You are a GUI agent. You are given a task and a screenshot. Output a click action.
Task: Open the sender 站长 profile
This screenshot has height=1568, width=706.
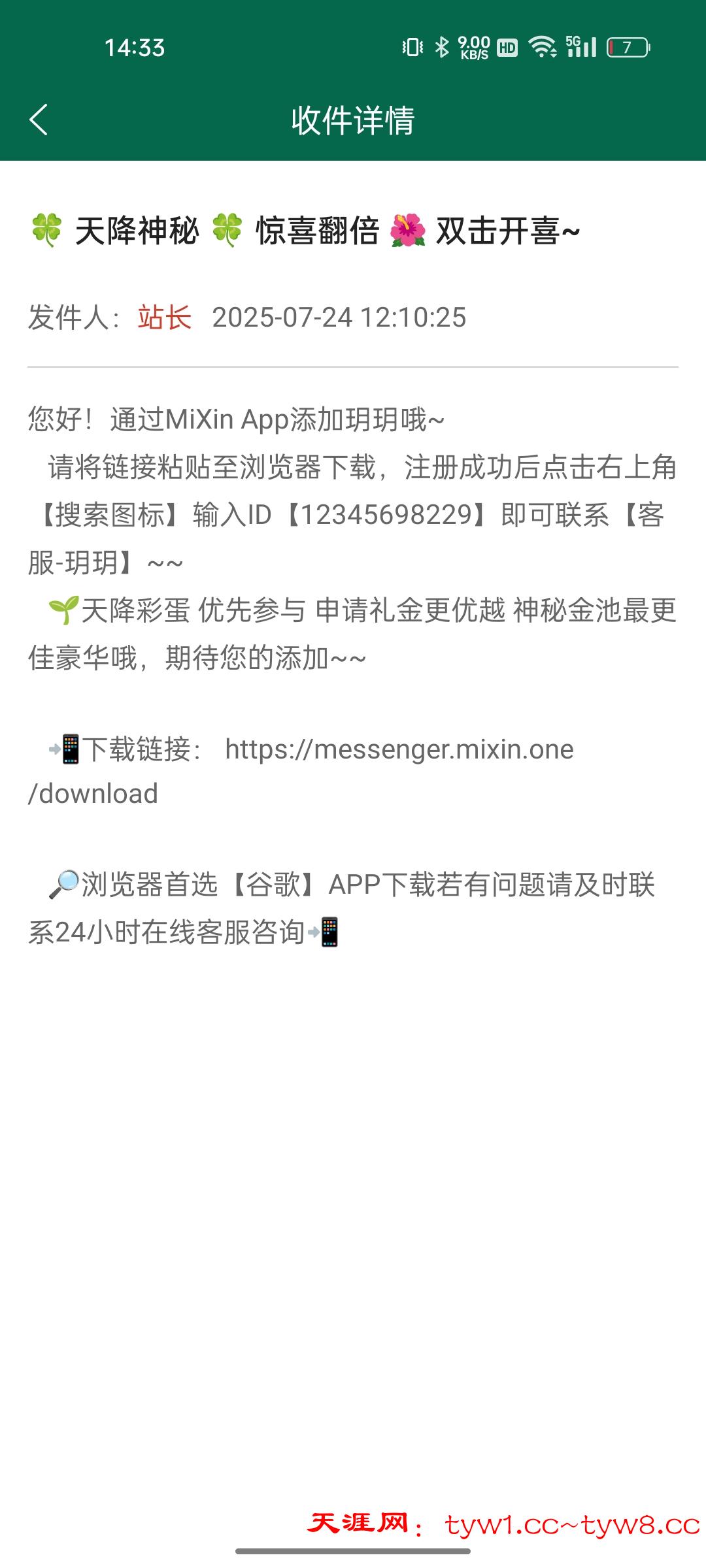click(164, 318)
